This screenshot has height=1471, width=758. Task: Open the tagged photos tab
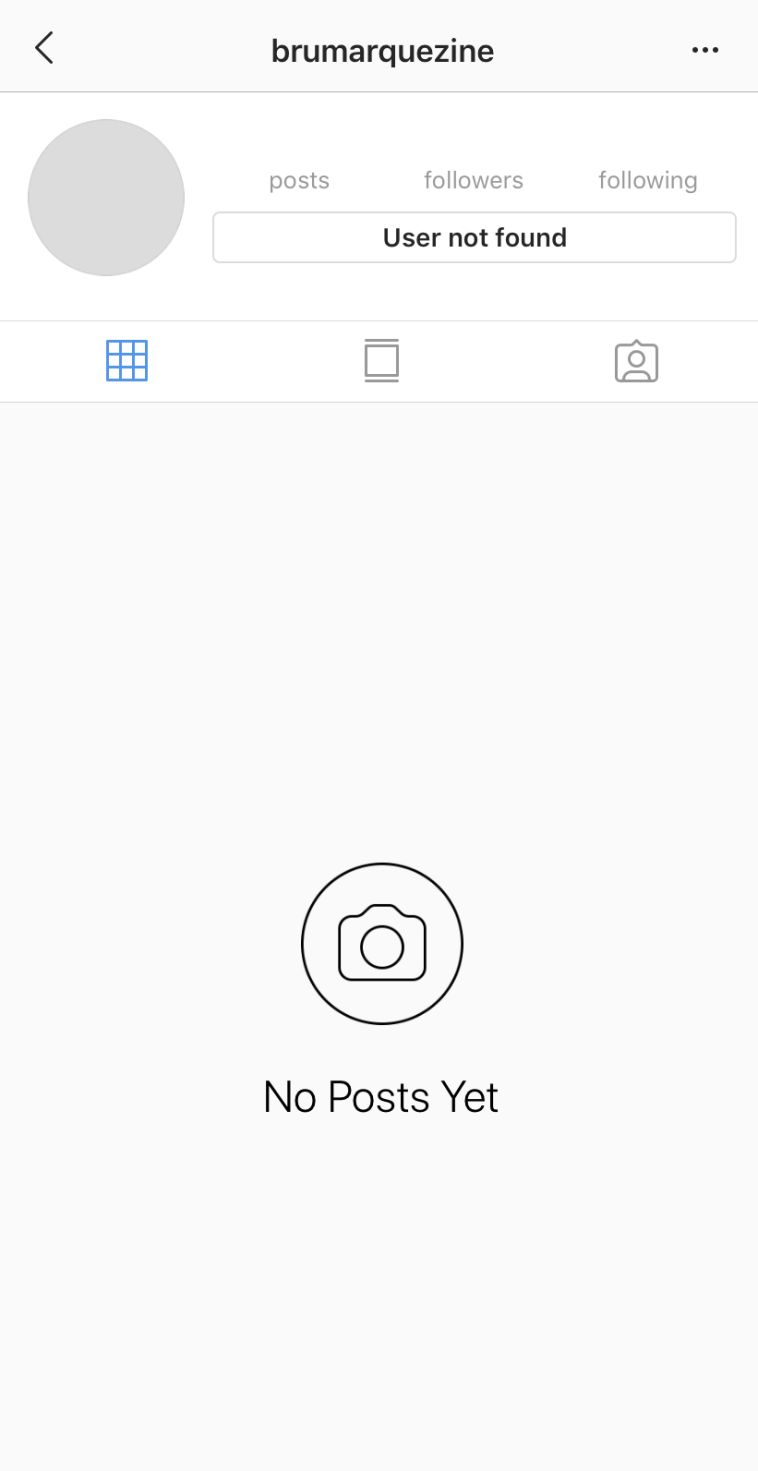[636, 362]
